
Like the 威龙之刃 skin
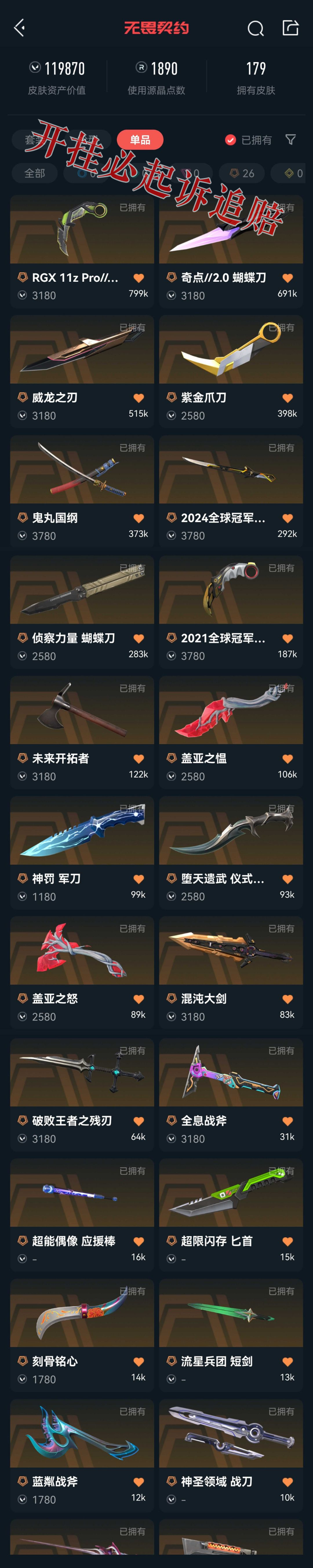[x=139, y=398]
